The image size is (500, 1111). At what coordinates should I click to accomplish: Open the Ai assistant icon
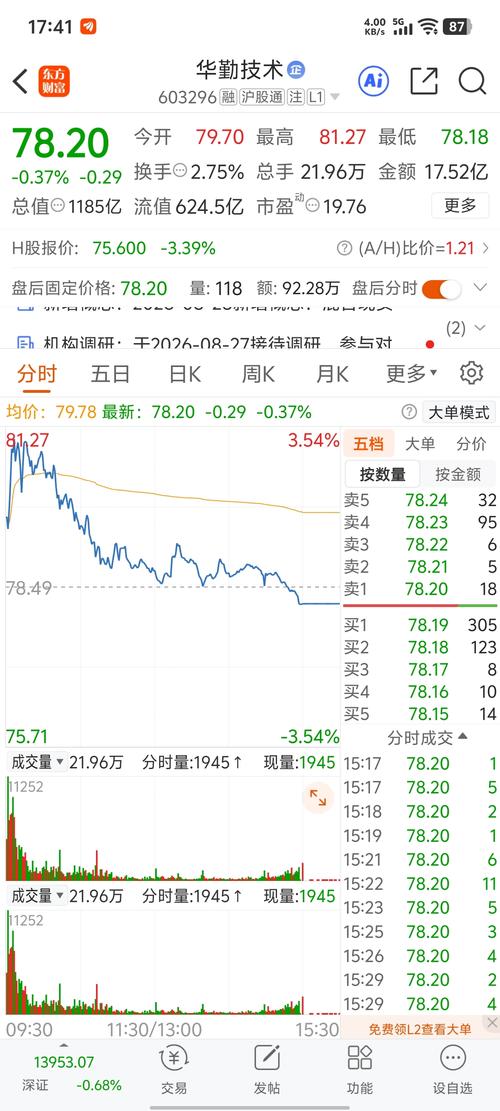point(374,81)
